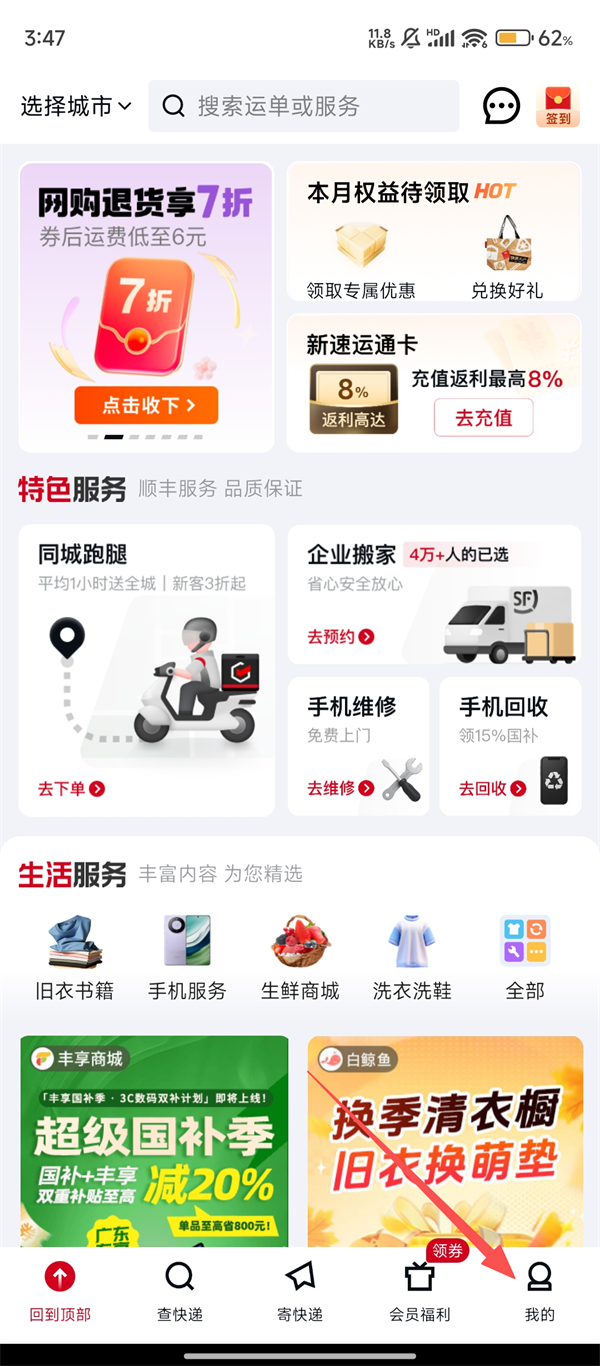Switch to the 会员福利 tab
600x1366 pixels.
click(x=420, y=1291)
